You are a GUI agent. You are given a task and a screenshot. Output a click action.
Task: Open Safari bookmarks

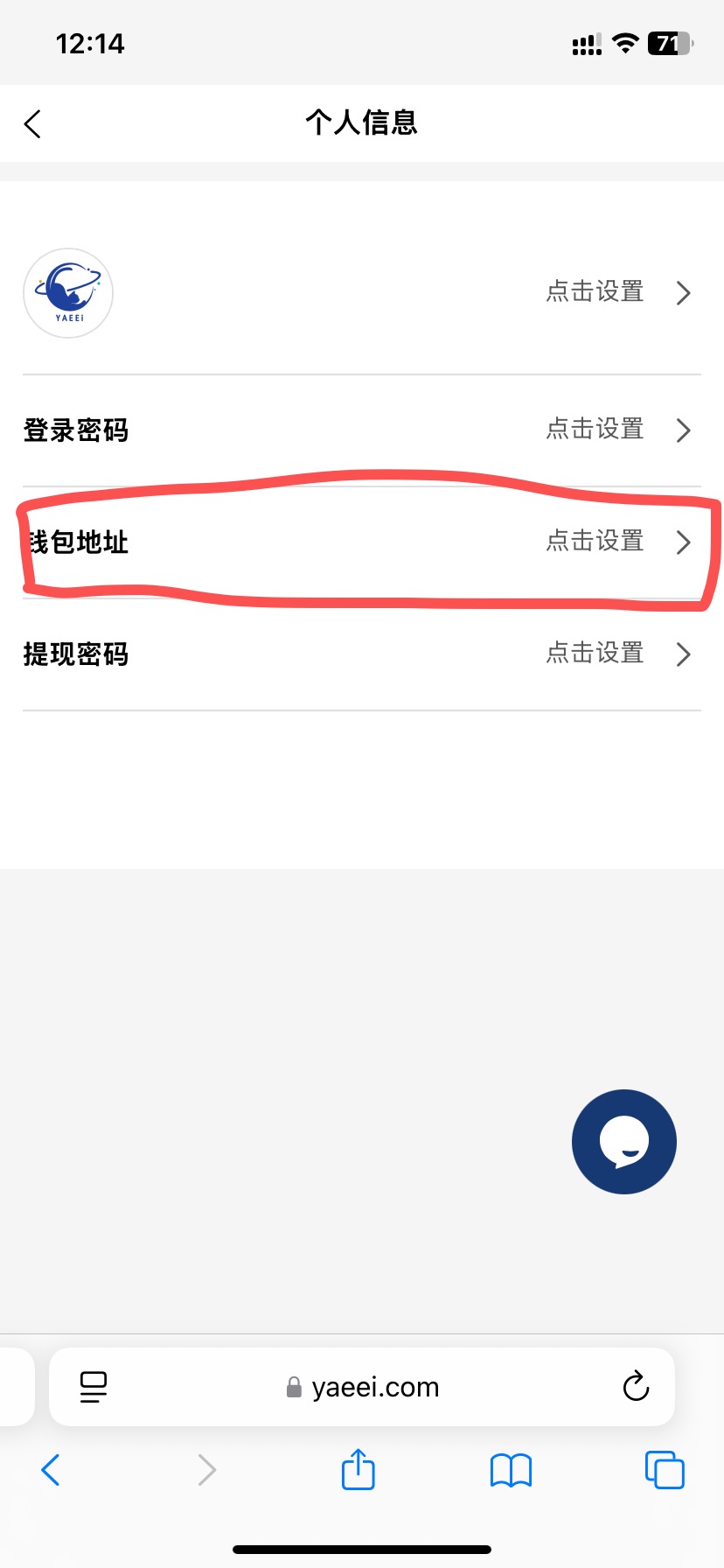click(511, 1470)
